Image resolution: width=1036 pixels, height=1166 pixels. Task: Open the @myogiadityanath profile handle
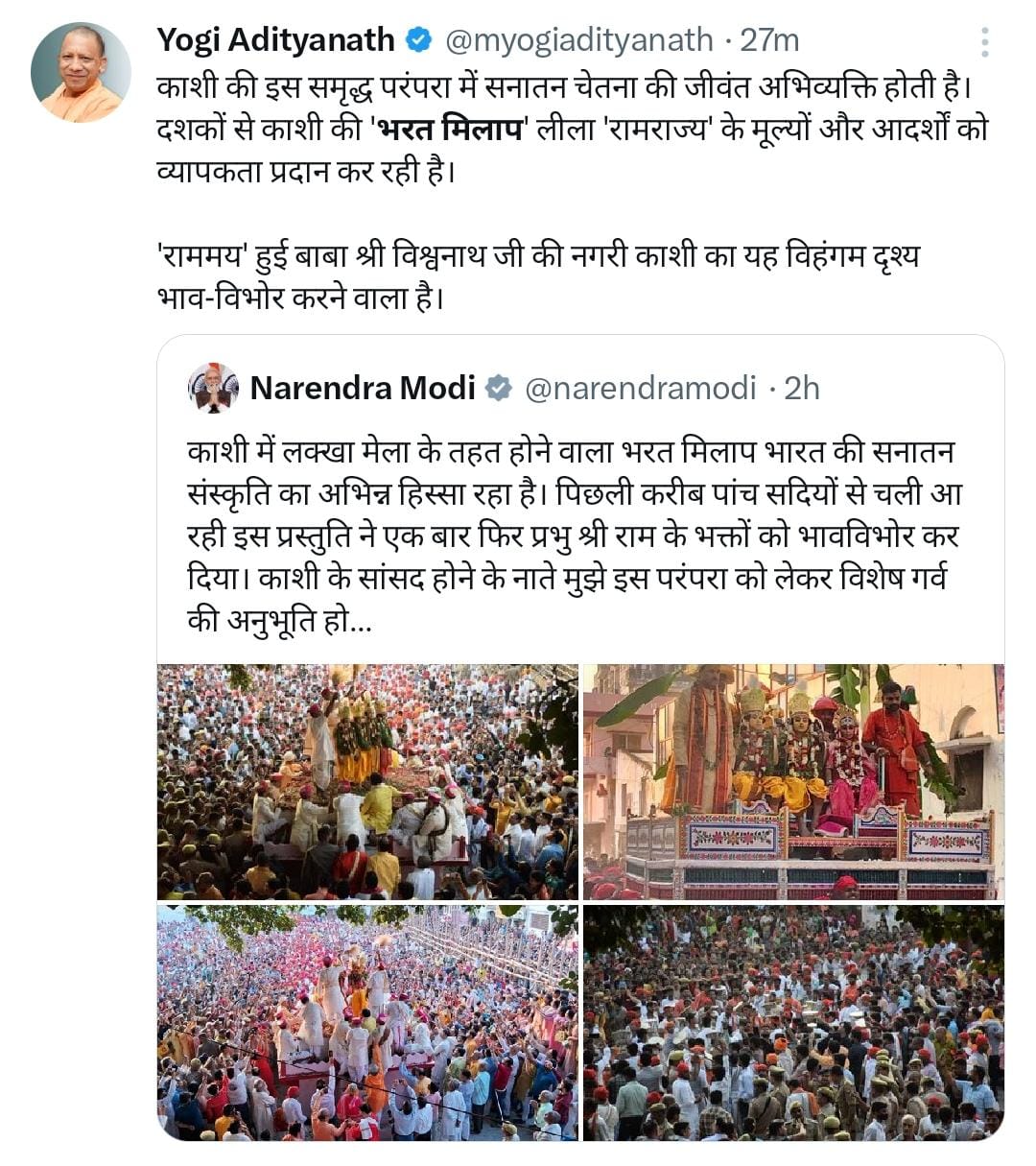click(579, 40)
